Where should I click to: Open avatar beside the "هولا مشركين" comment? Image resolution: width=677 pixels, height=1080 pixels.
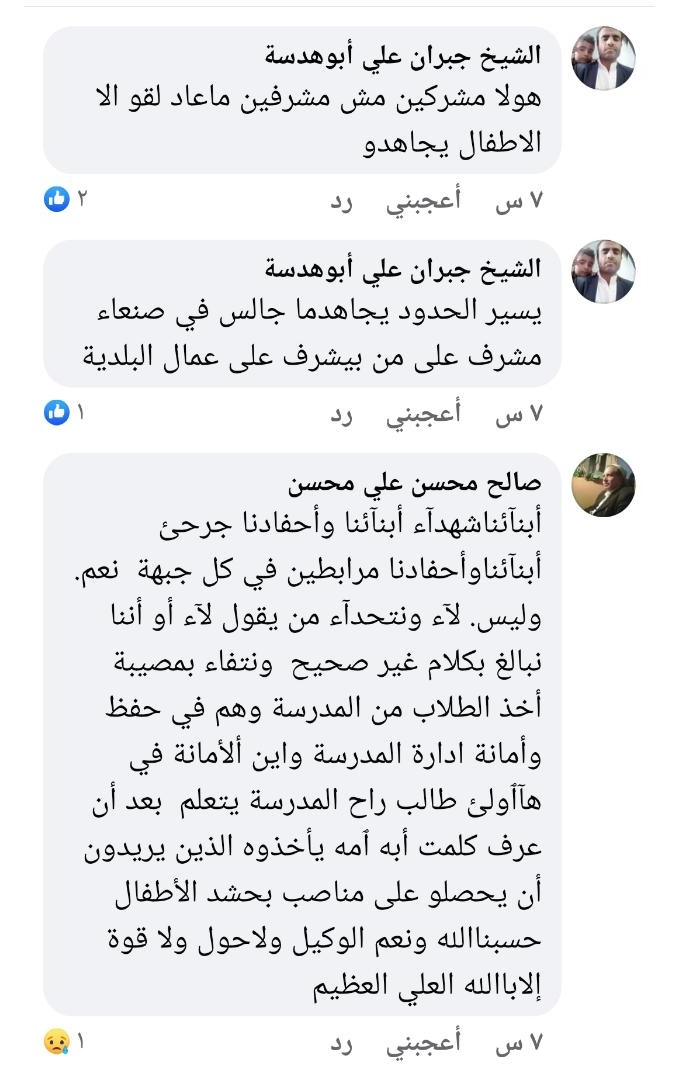pyautogui.click(x=603, y=58)
